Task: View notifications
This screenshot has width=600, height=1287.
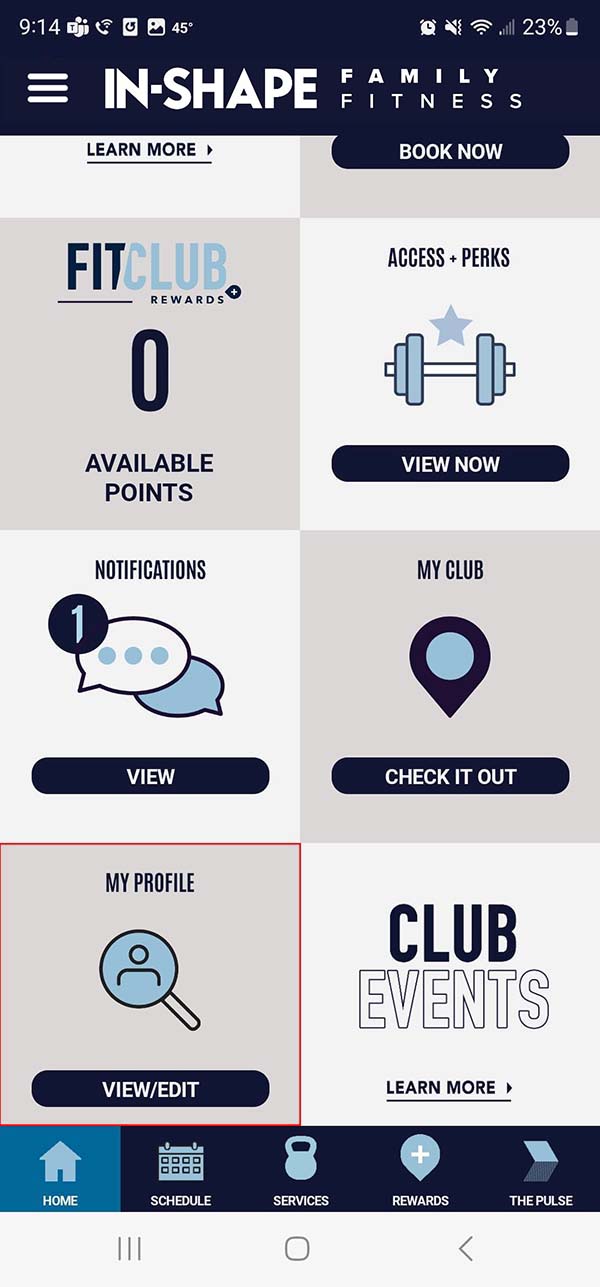Action: (150, 776)
